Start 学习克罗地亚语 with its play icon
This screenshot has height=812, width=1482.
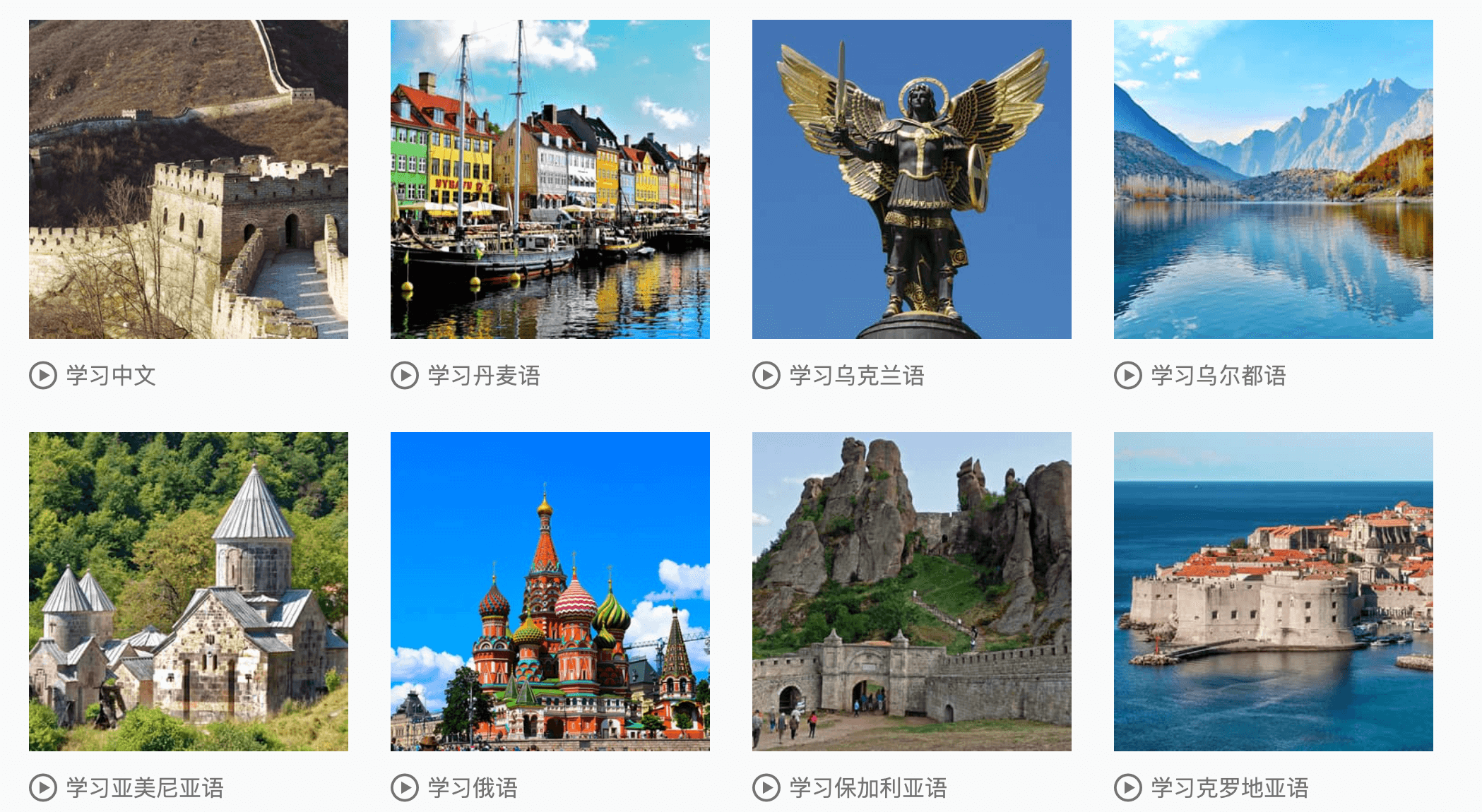tap(1128, 787)
